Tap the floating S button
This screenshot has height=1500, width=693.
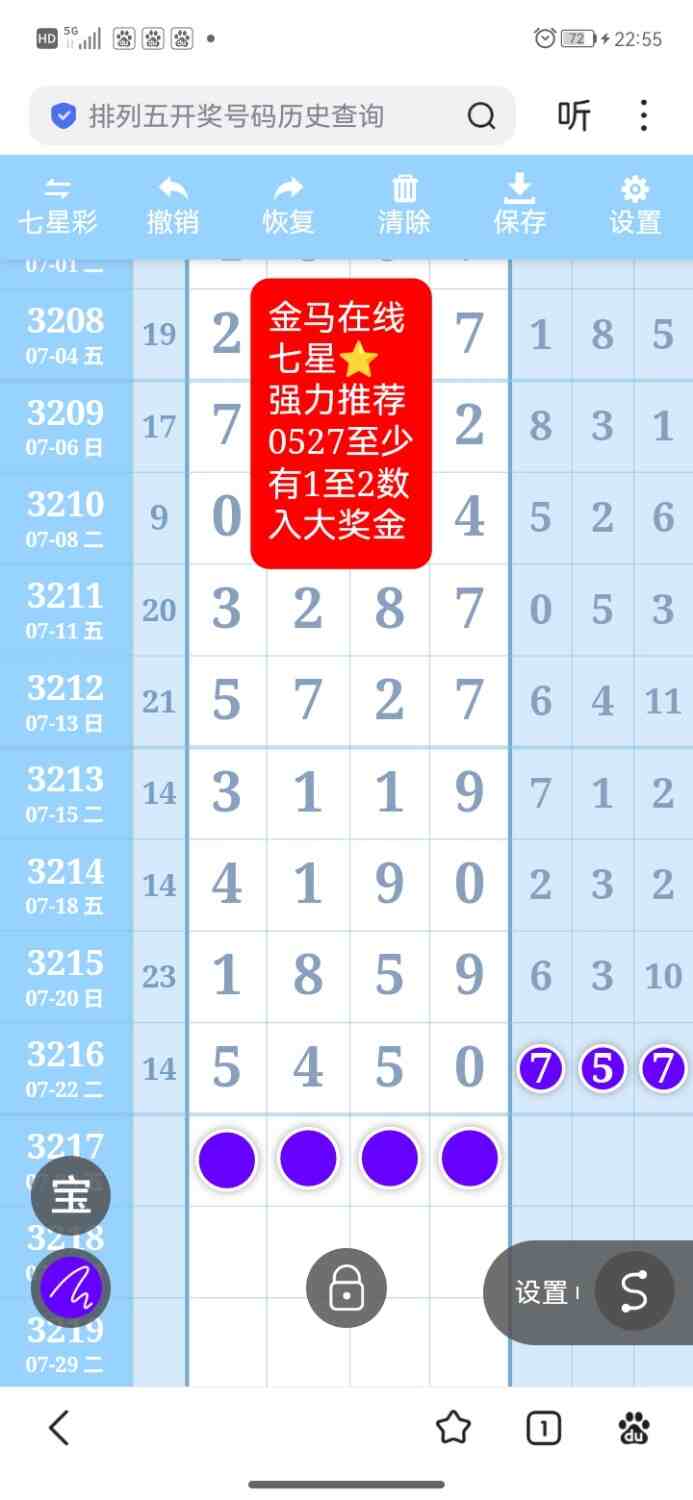(x=634, y=1291)
